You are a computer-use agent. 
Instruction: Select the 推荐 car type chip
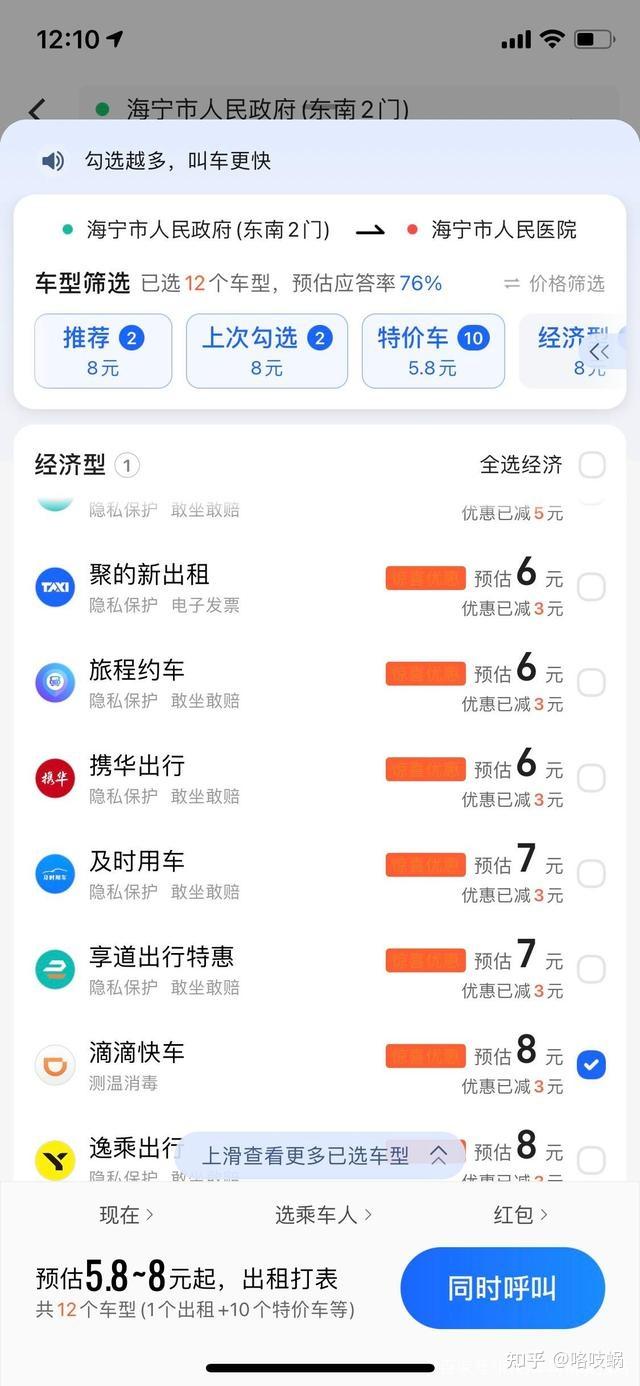click(x=103, y=350)
